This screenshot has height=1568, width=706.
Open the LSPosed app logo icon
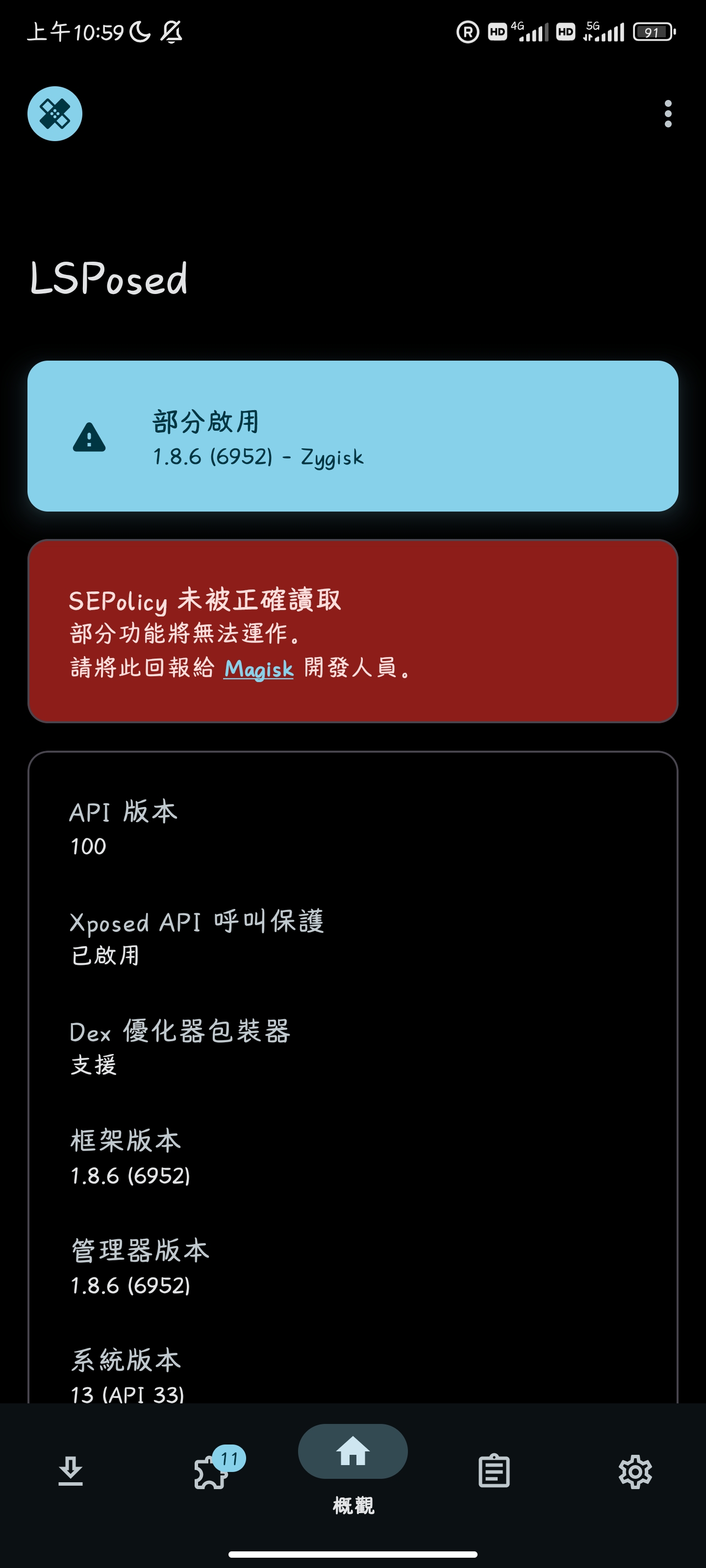click(x=54, y=114)
